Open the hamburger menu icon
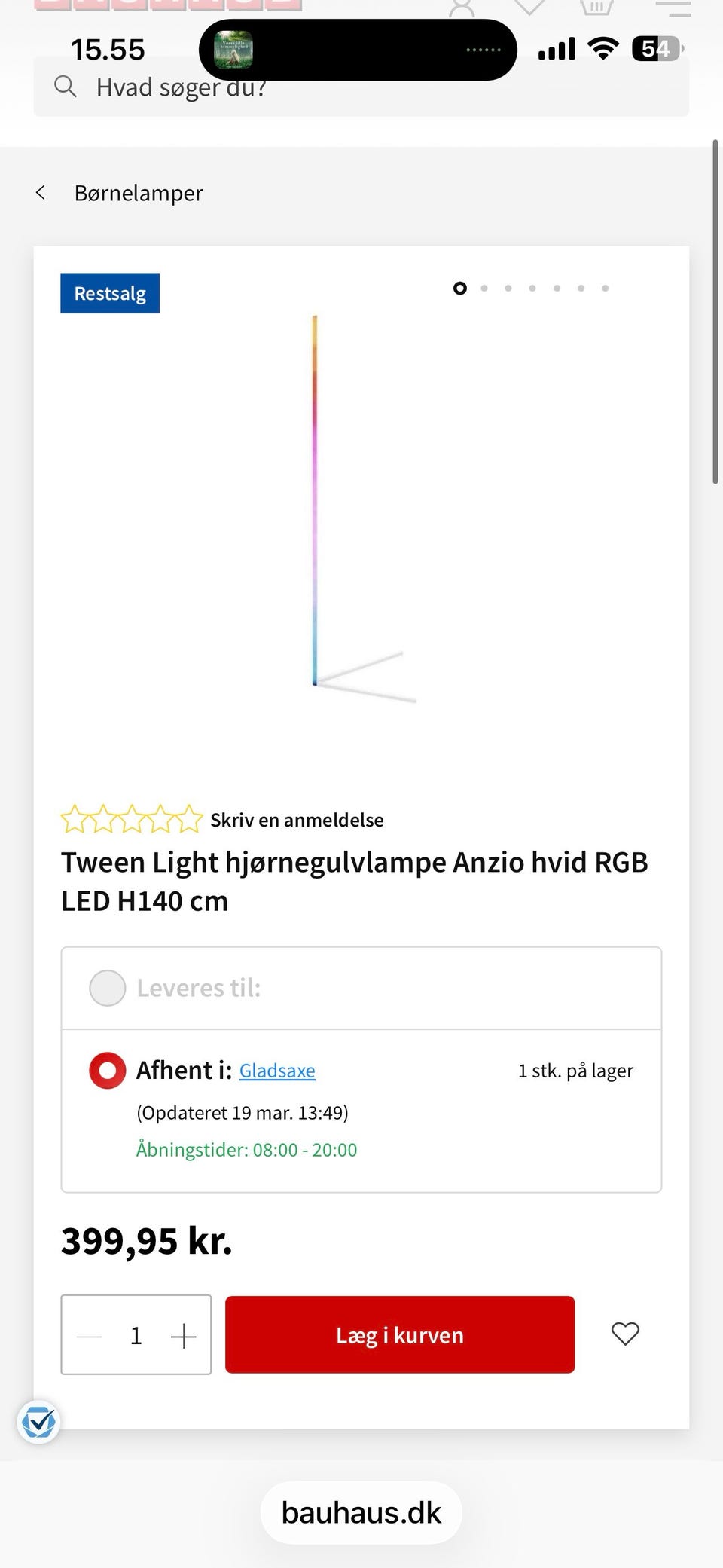This screenshot has width=723, height=1568. pyautogui.click(x=673, y=9)
